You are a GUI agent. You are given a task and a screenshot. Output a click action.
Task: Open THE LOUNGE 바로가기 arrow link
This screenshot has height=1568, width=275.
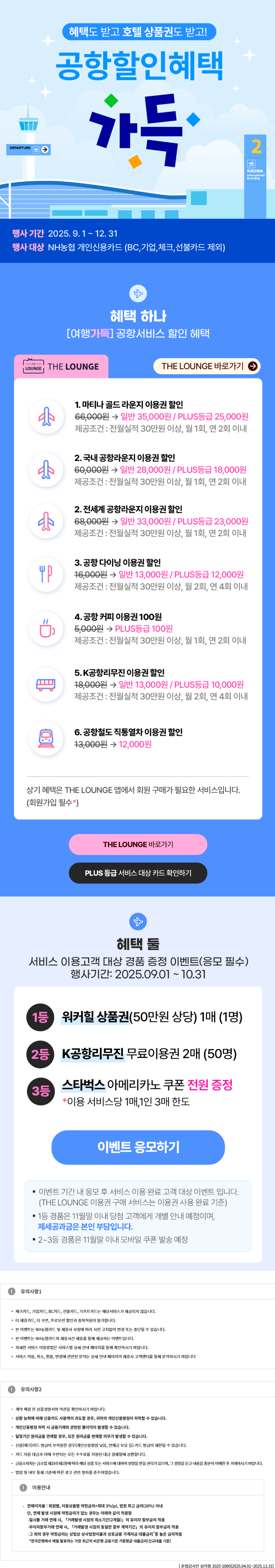tap(207, 366)
